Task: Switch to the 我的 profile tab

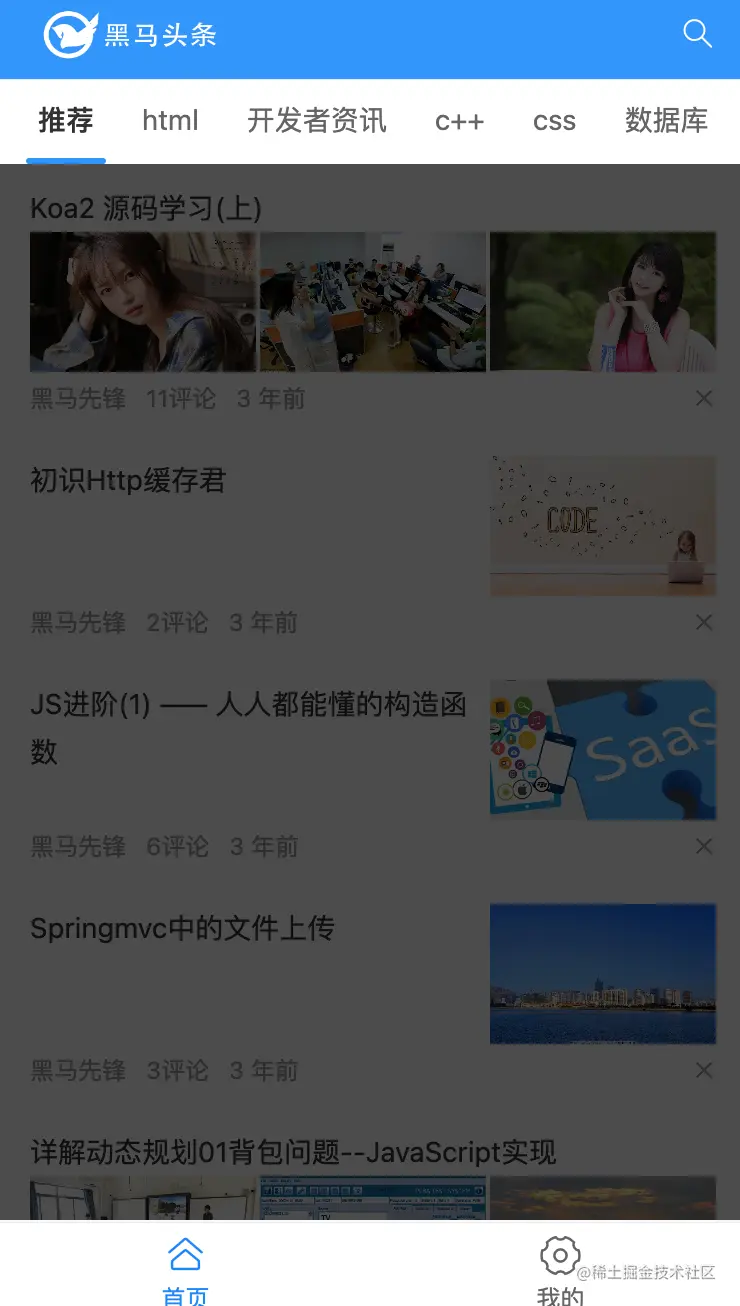Action: pyautogui.click(x=559, y=1268)
